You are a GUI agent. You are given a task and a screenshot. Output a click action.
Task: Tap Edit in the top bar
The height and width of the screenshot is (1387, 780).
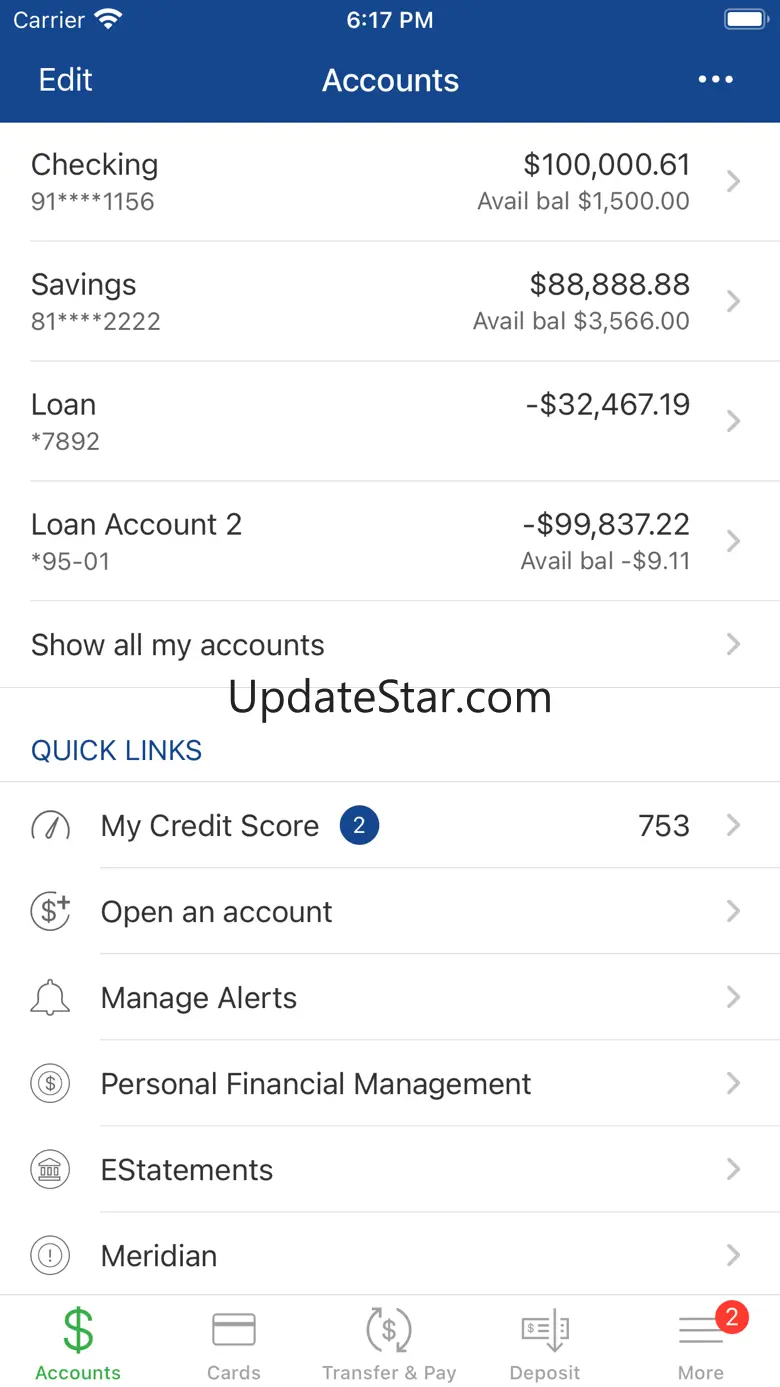pyautogui.click(x=65, y=80)
